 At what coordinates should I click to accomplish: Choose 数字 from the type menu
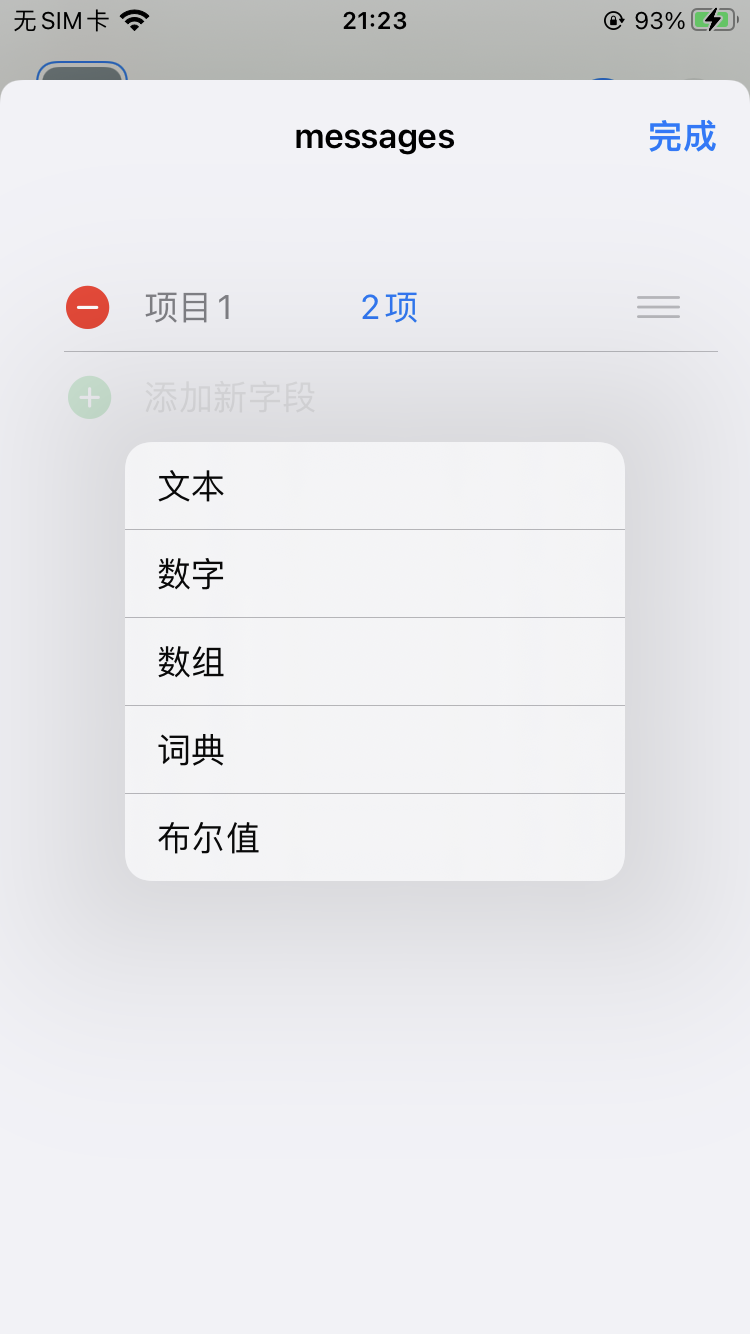(374, 574)
